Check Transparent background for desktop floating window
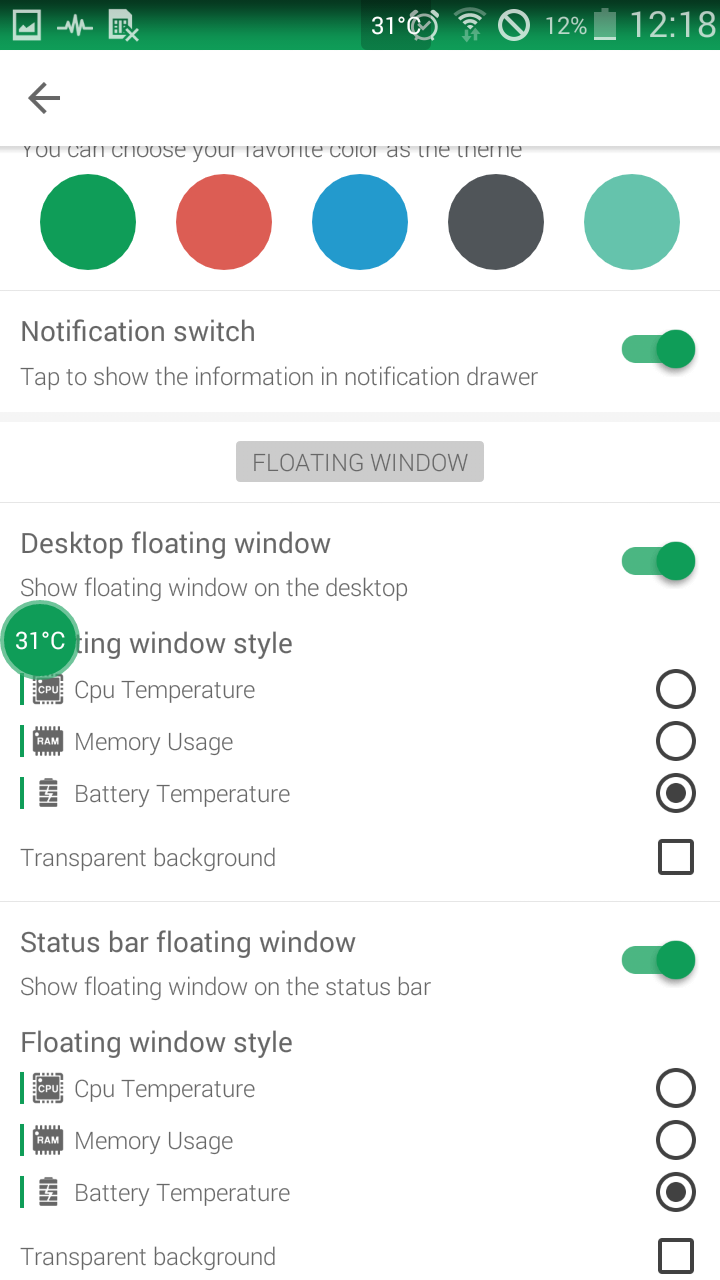This screenshot has height=1280, width=720. (676, 857)
